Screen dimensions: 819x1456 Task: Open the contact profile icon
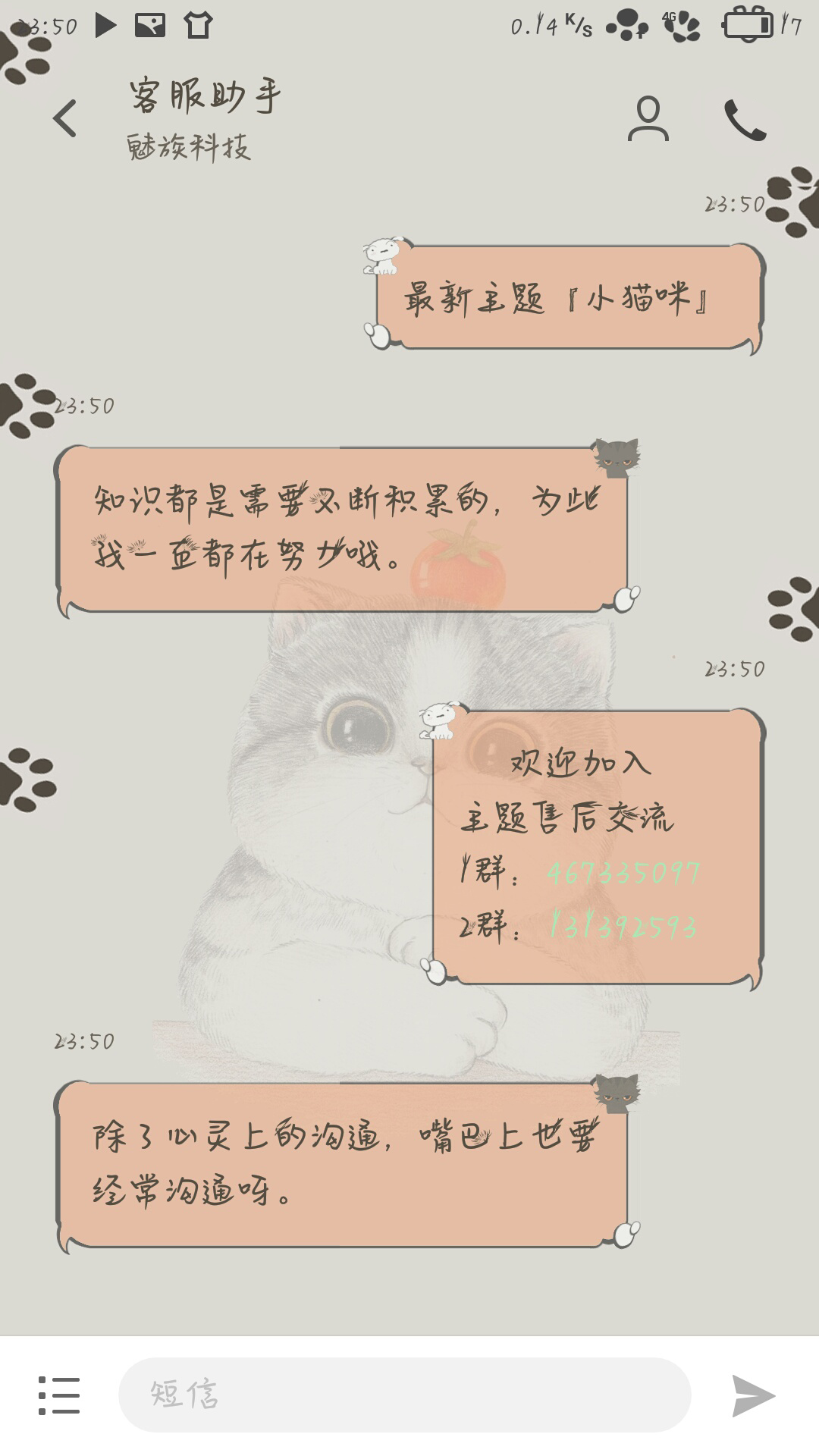pos(648,119)
